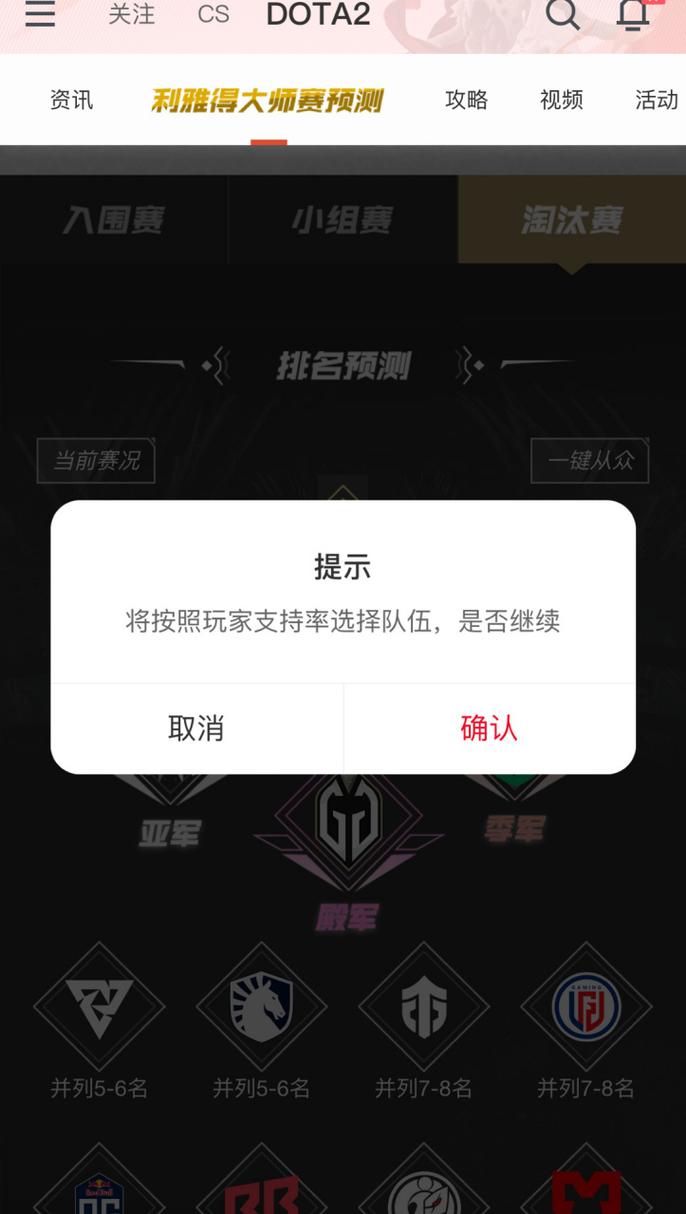Confirm with the 确认 button
The width and height of the screenshot is (686, 1214).
(x=489, y=728)
